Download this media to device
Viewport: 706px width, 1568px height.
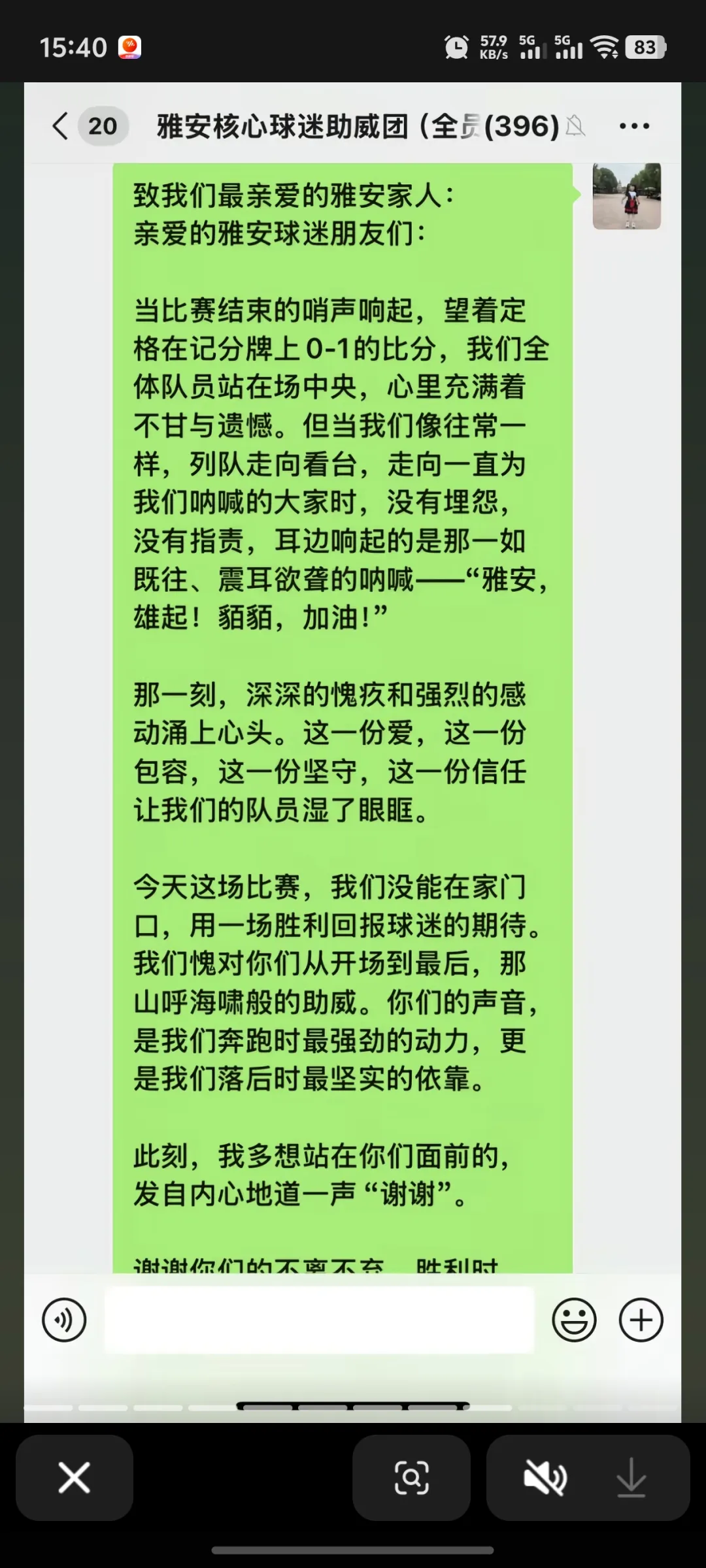point(631,1478)
